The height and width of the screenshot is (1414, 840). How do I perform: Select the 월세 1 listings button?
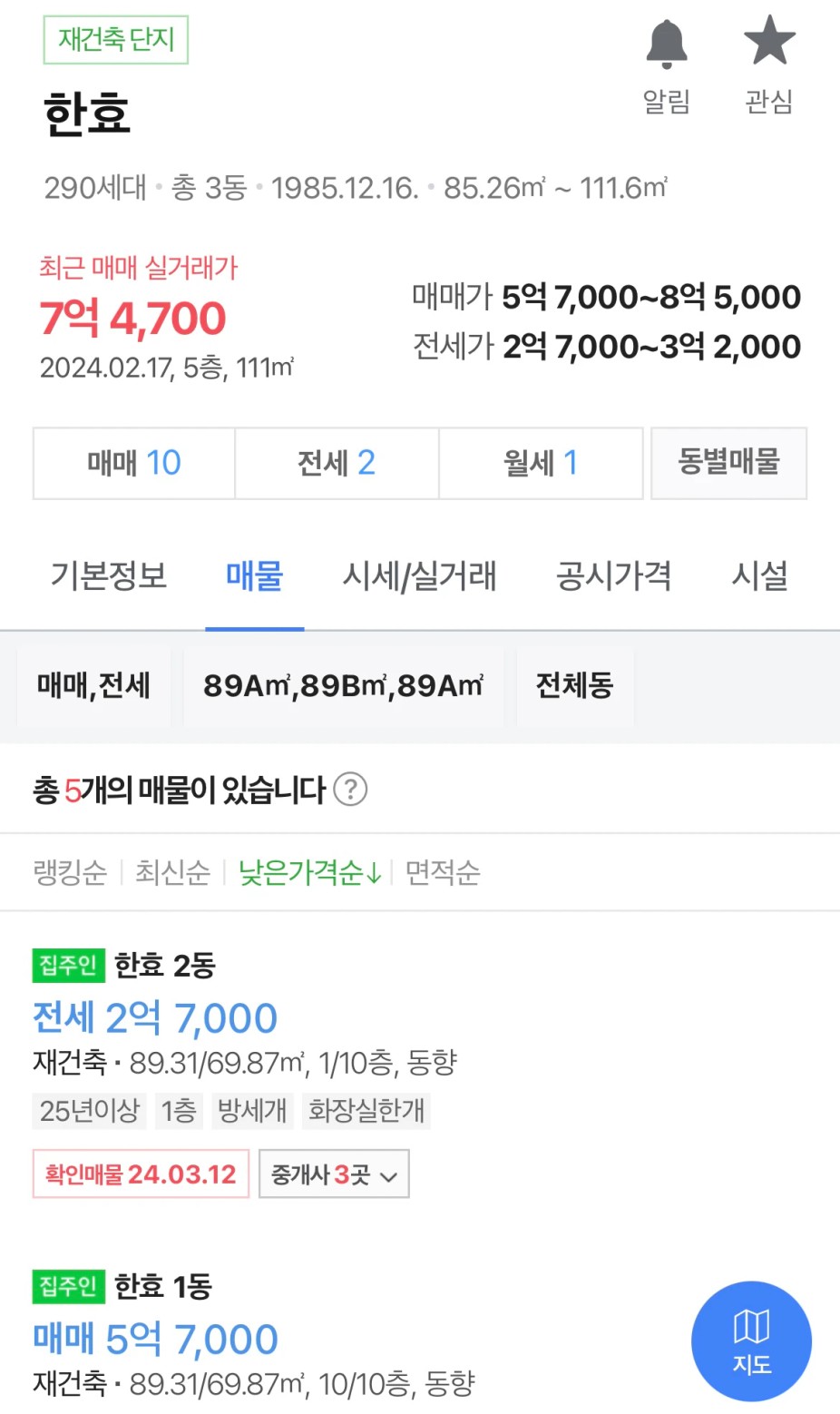coord(541,463)
